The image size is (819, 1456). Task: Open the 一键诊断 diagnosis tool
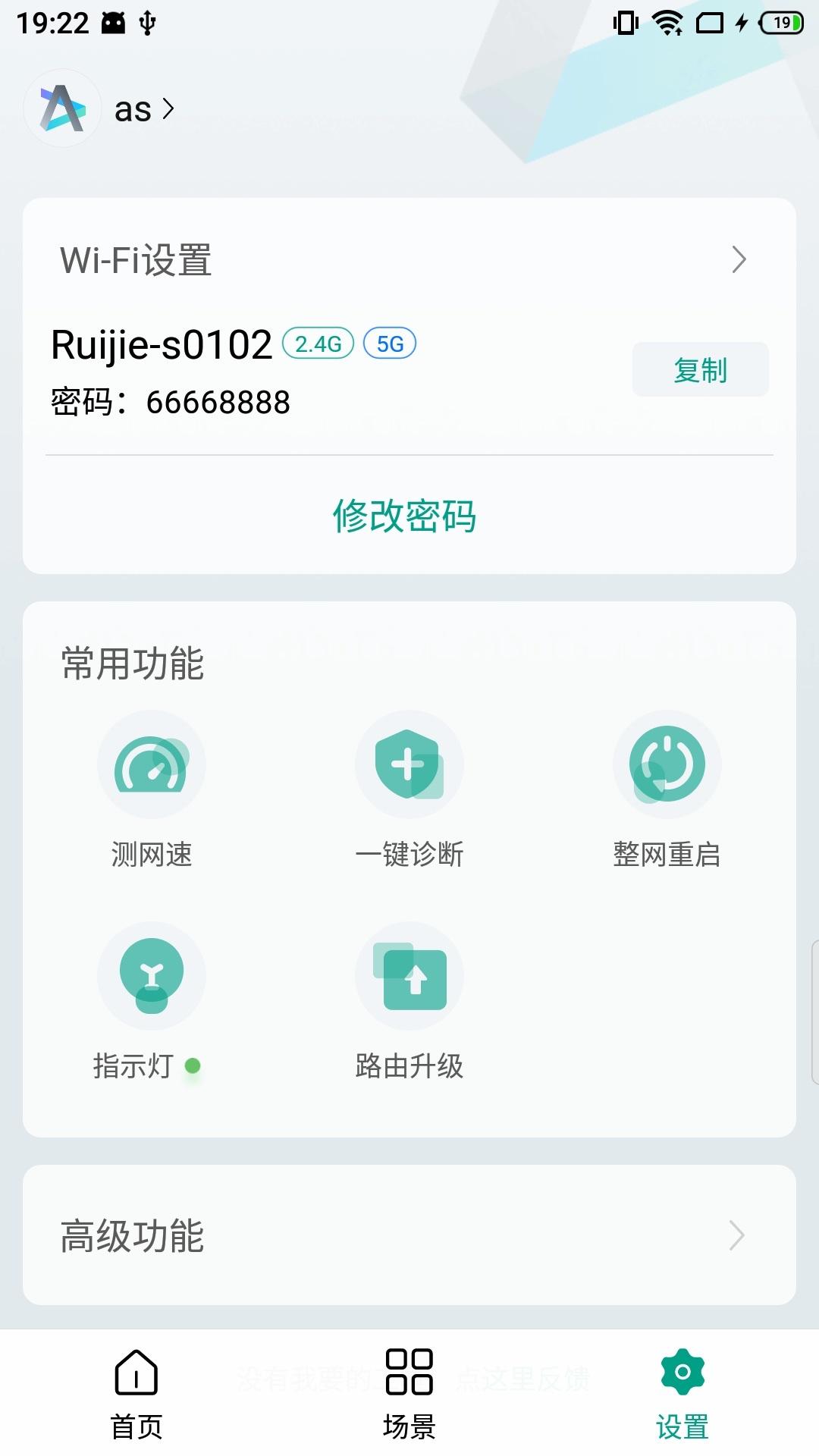click(x=409, y=764)
